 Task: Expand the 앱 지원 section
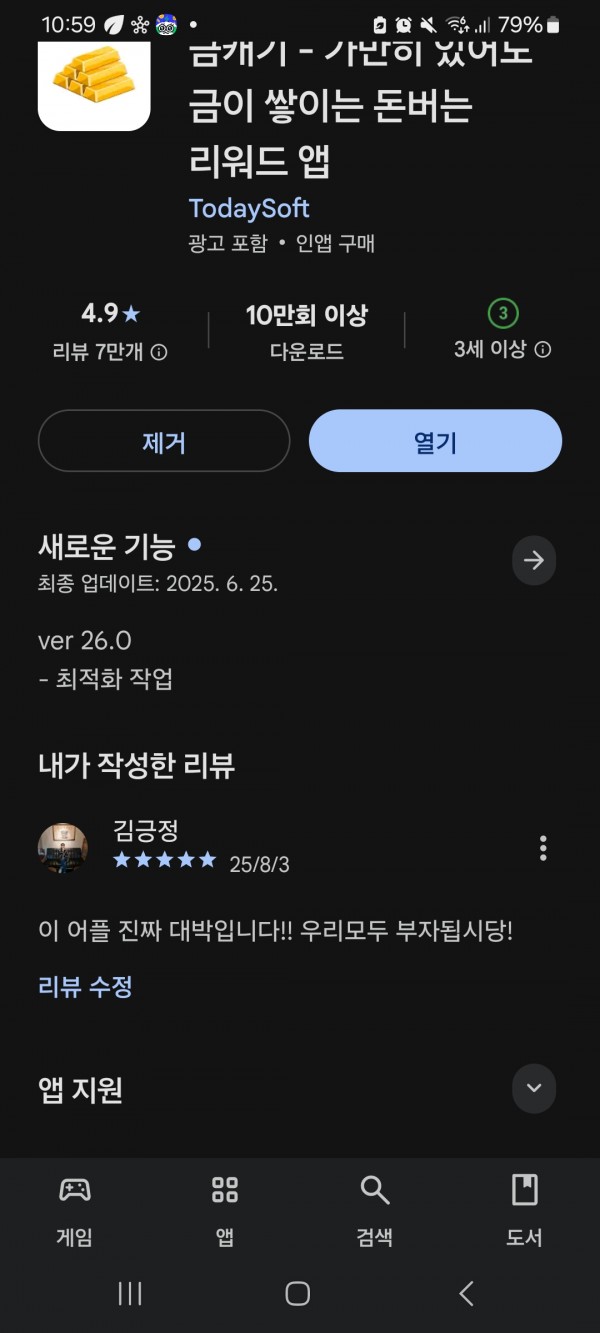coord(534,1088)
